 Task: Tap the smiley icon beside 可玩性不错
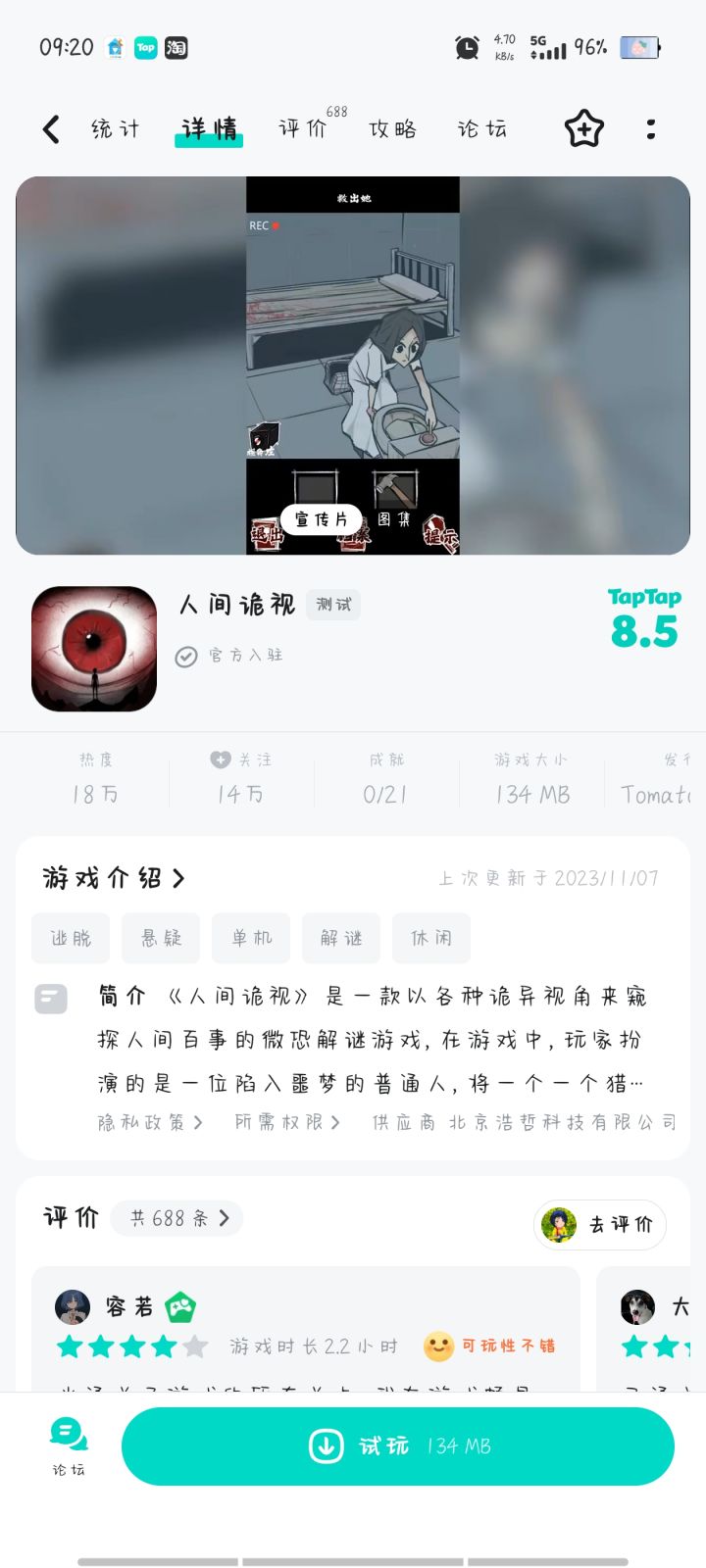(x=444, y=1347)
